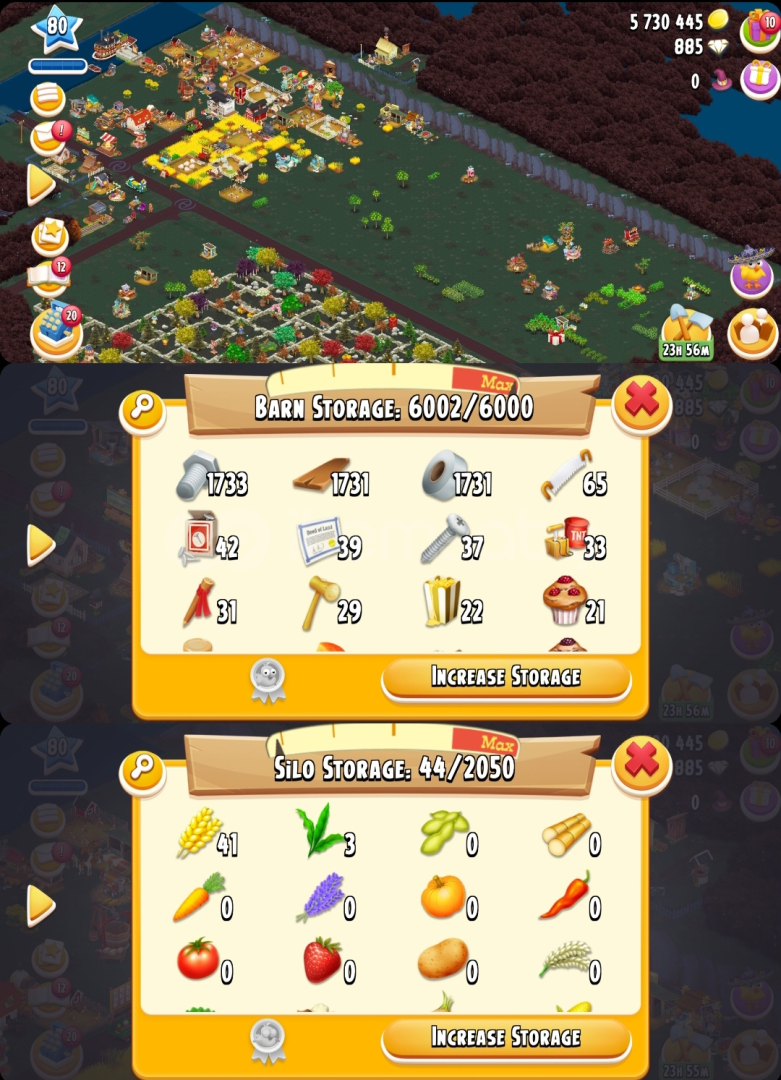781x1080 pixels.
Task: Open the purple gift box icon
Action: coord(760,75)
